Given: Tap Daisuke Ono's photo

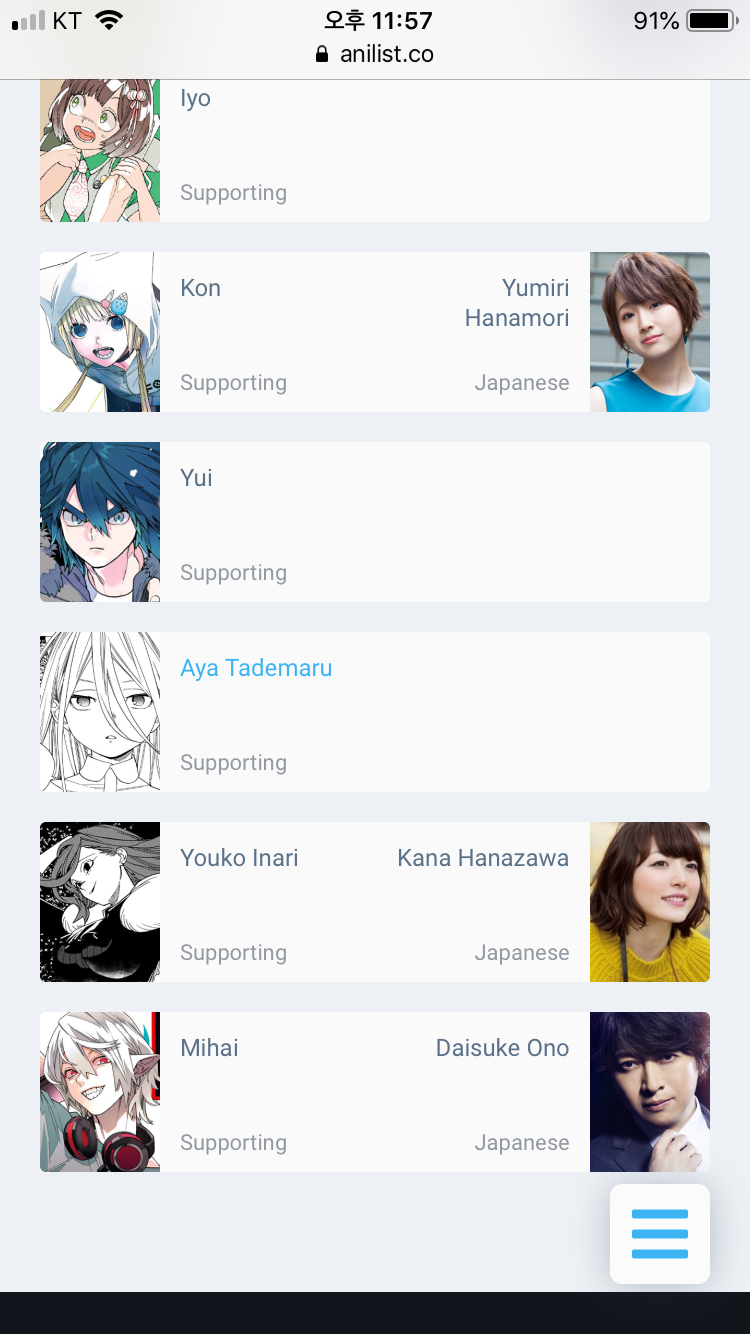Looking at the screenshot, I should 650,1092.
